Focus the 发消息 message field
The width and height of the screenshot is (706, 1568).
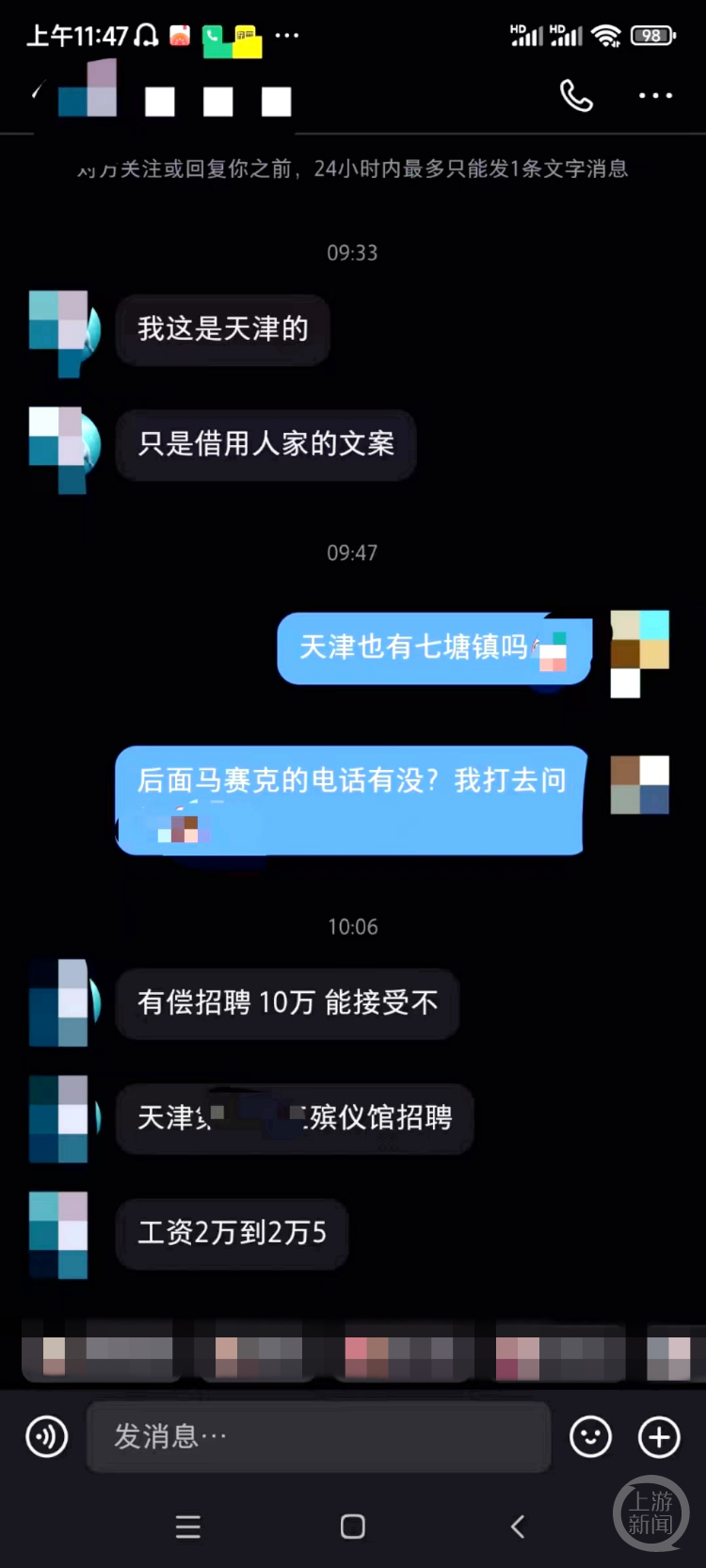point(318,1437)
